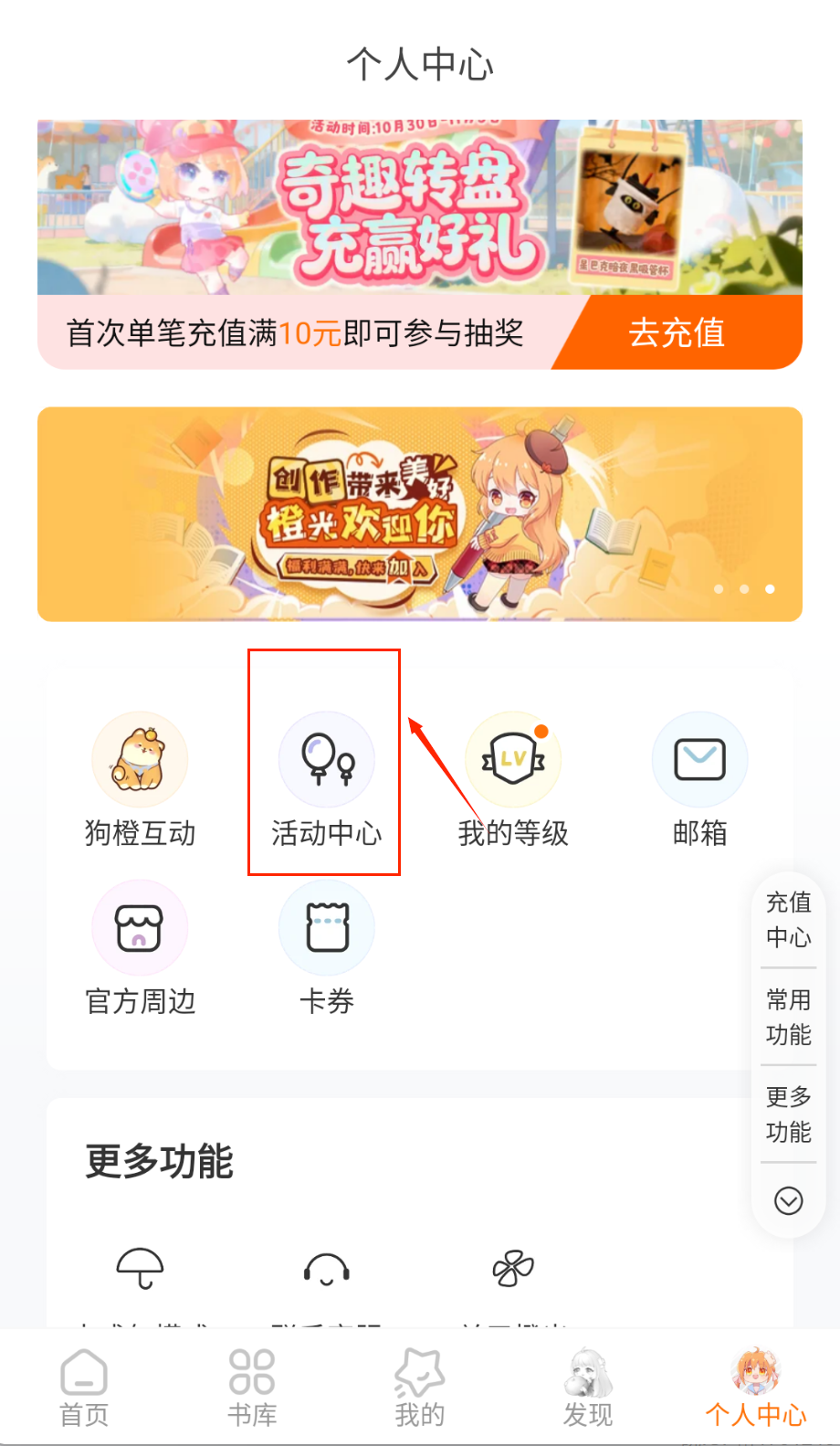Switch to the 书库 tab
The image size is (840, 1446).
click(x=252, y=1388)
